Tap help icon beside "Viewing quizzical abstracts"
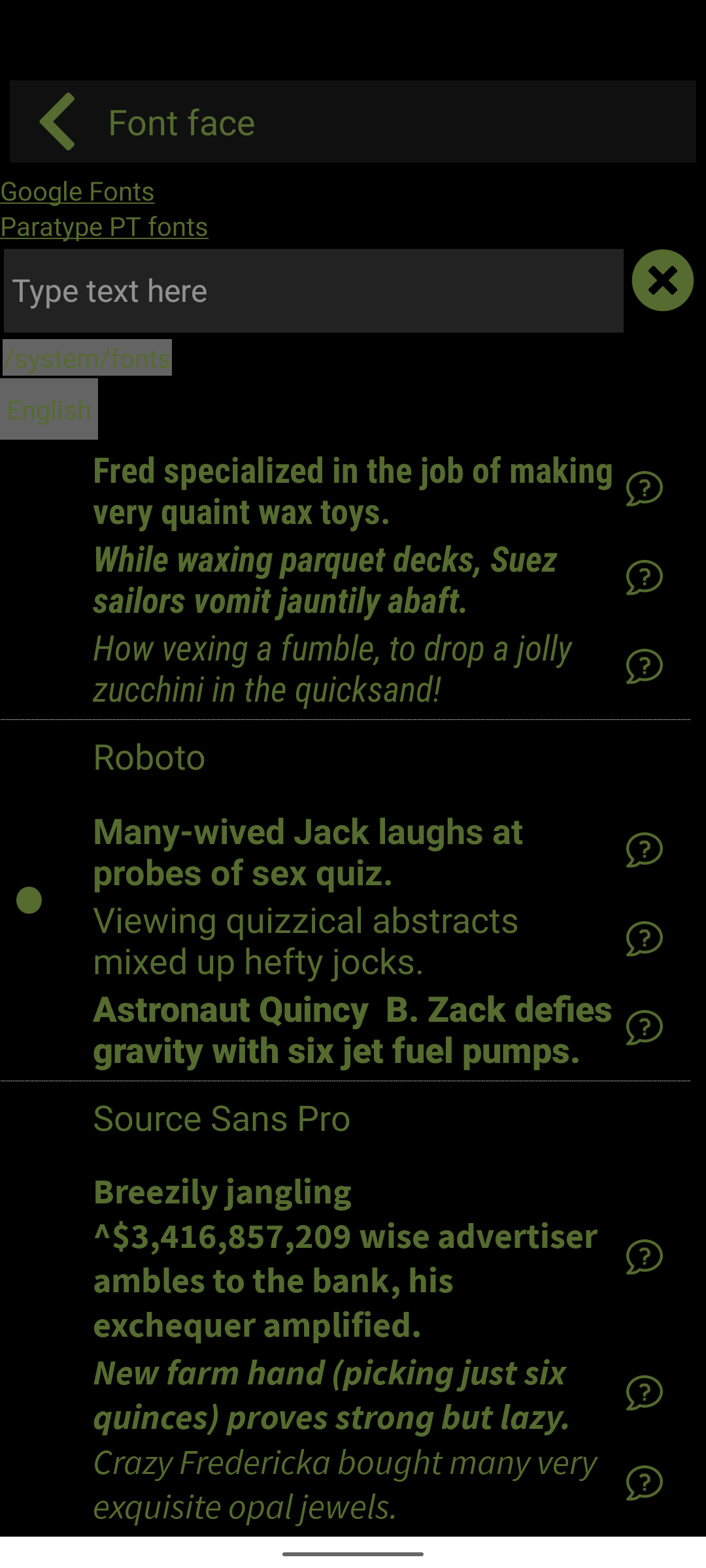Screen dimensions: 706x1568 [644, 939]
